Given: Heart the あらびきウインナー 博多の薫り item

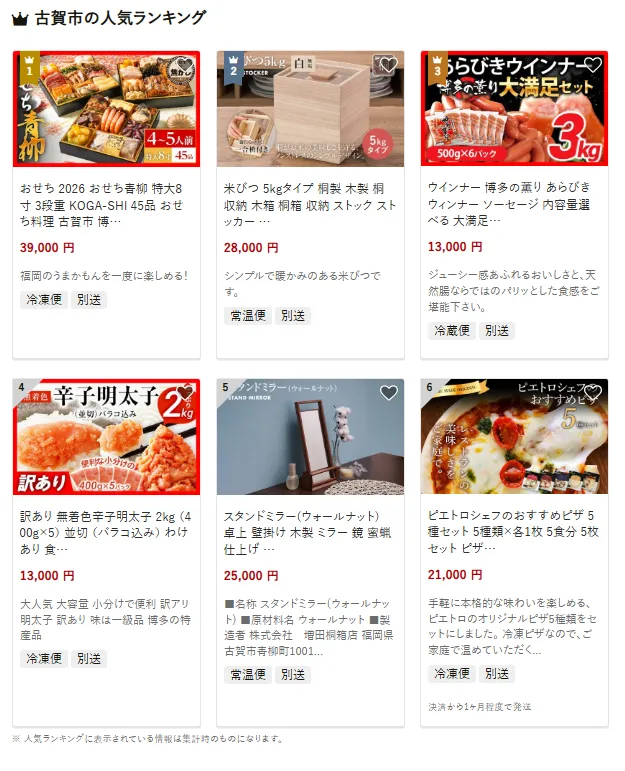Looking at the screenshot, I should [593, 66].
